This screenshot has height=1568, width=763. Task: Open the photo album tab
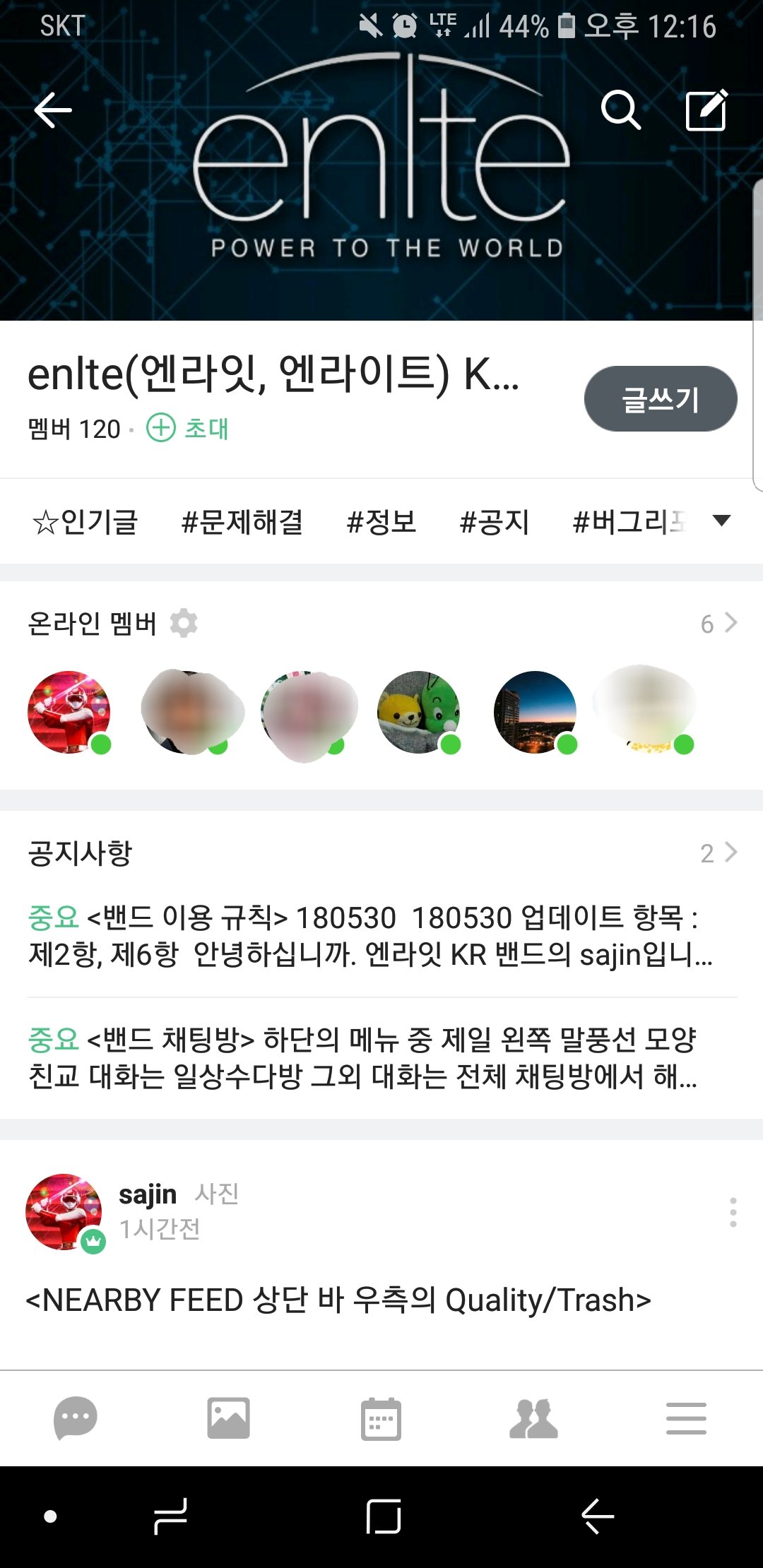pyautogui.click(x=228, y=1418)
